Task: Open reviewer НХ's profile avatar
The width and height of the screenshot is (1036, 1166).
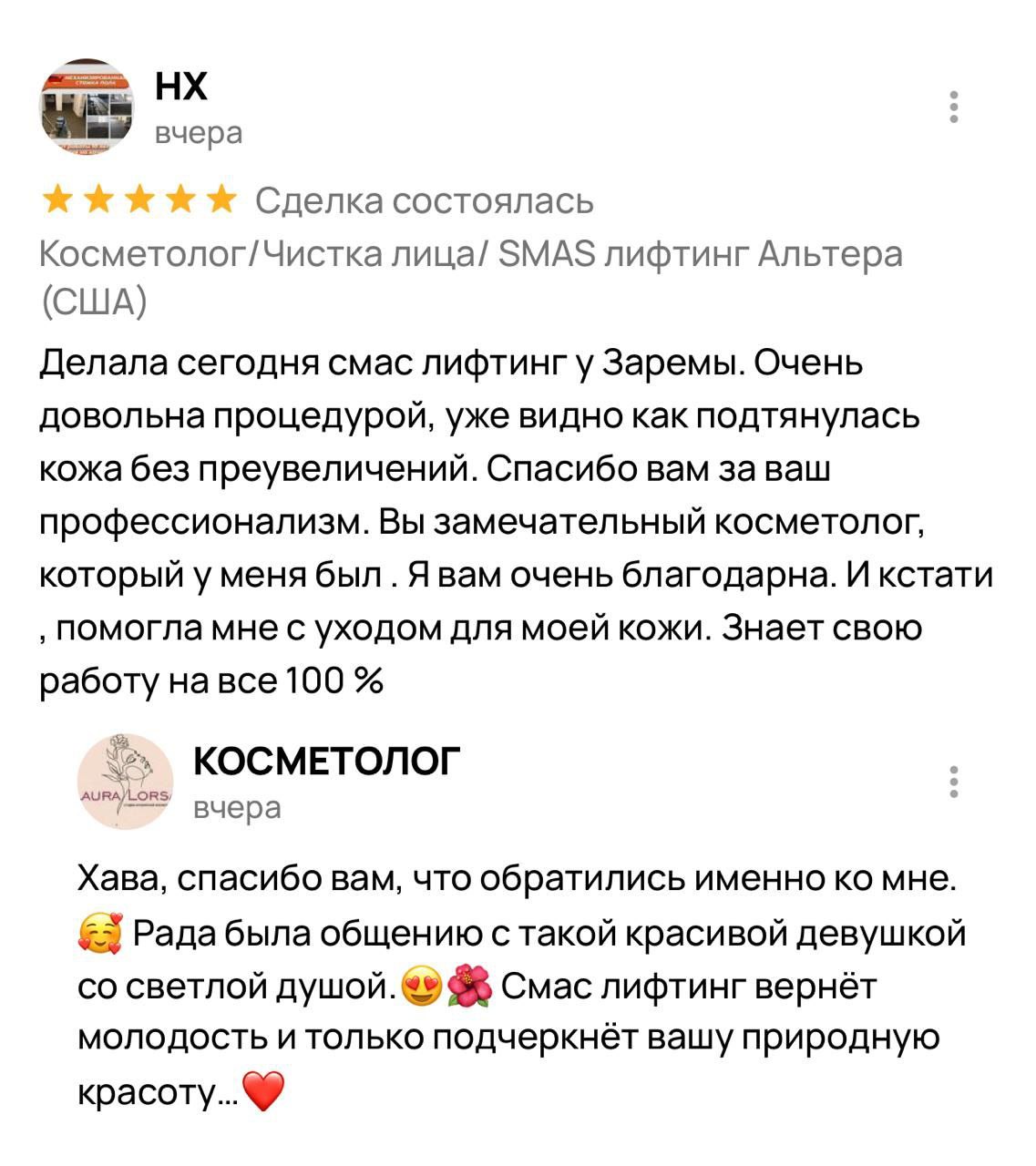Action: click(x=87, y=108)
